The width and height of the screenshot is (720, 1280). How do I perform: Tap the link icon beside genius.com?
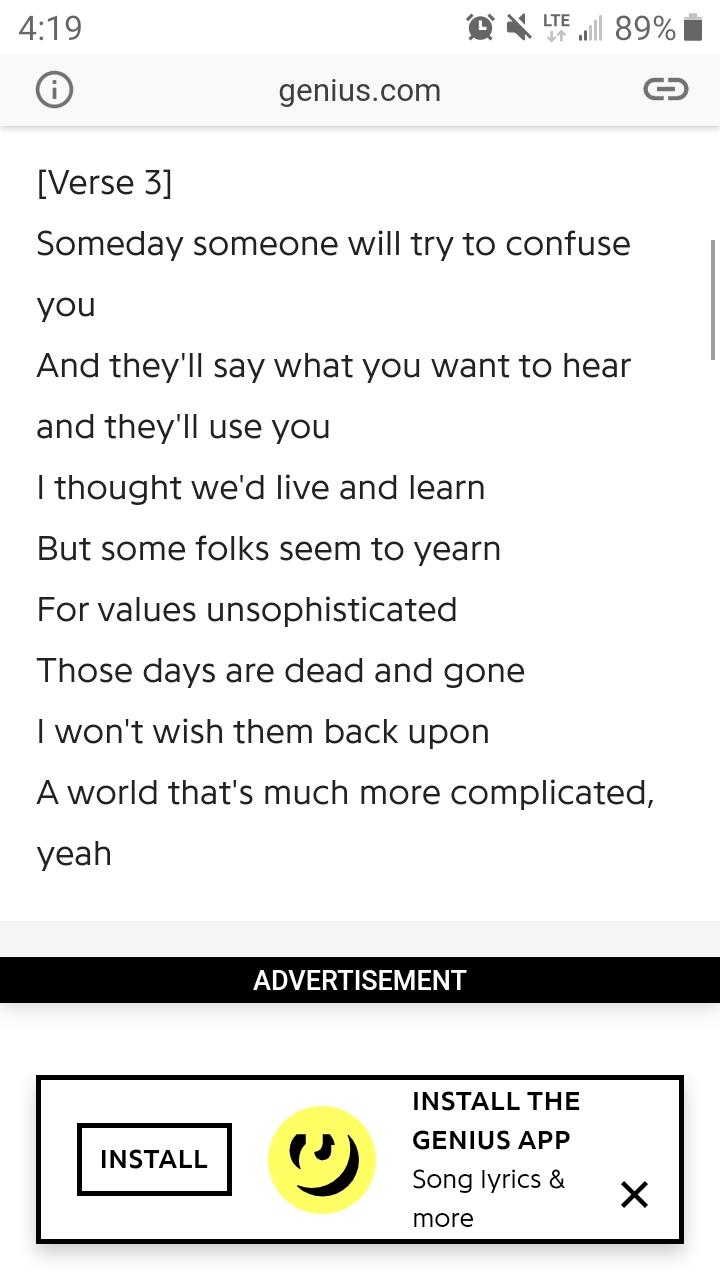click(x=665, y=90)
